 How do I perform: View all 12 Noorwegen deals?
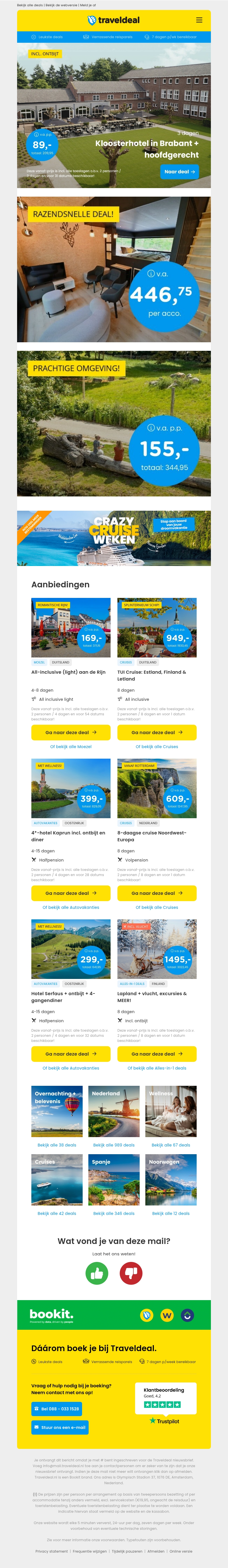171,1213
